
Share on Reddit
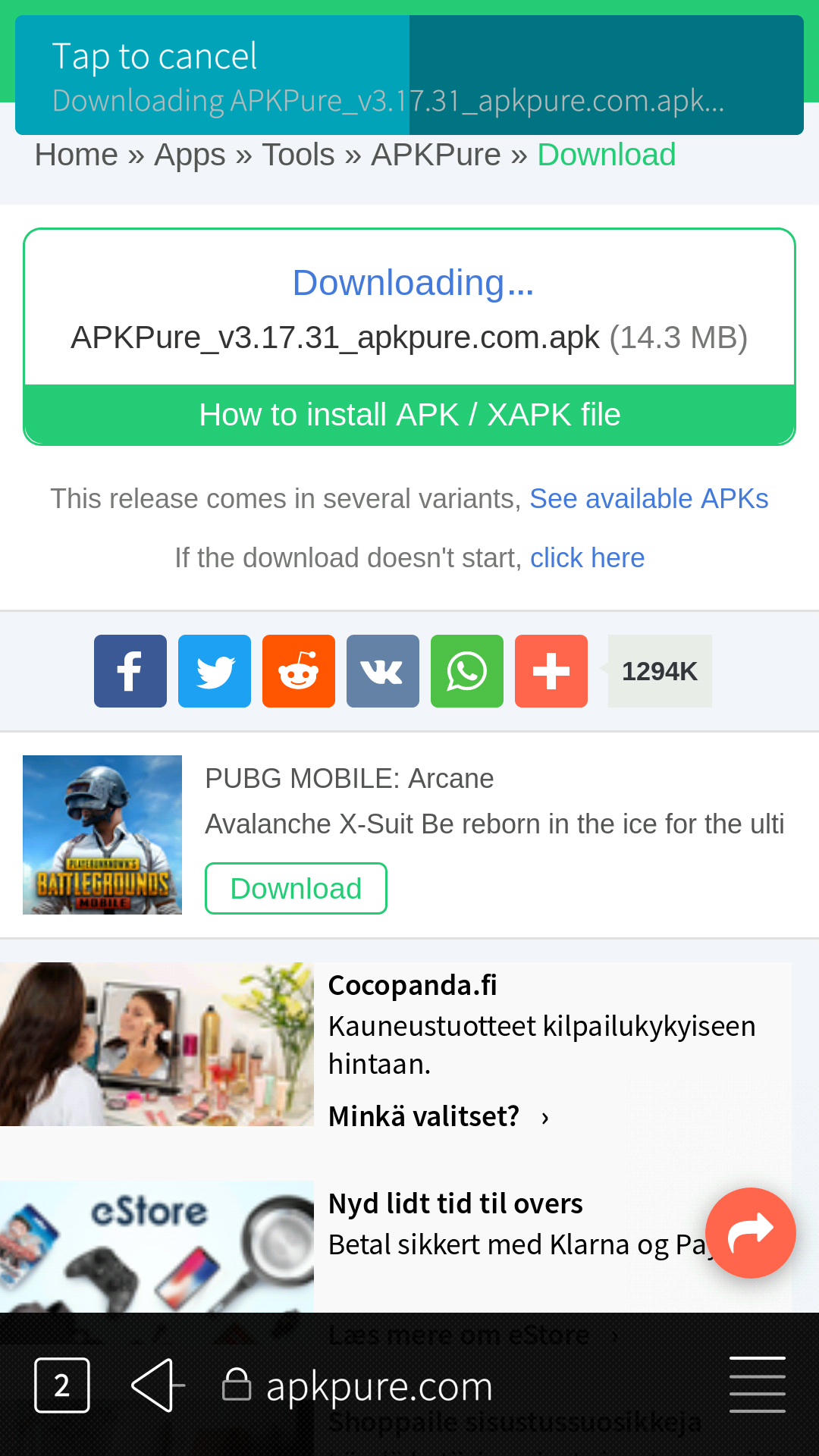[299, 671]
